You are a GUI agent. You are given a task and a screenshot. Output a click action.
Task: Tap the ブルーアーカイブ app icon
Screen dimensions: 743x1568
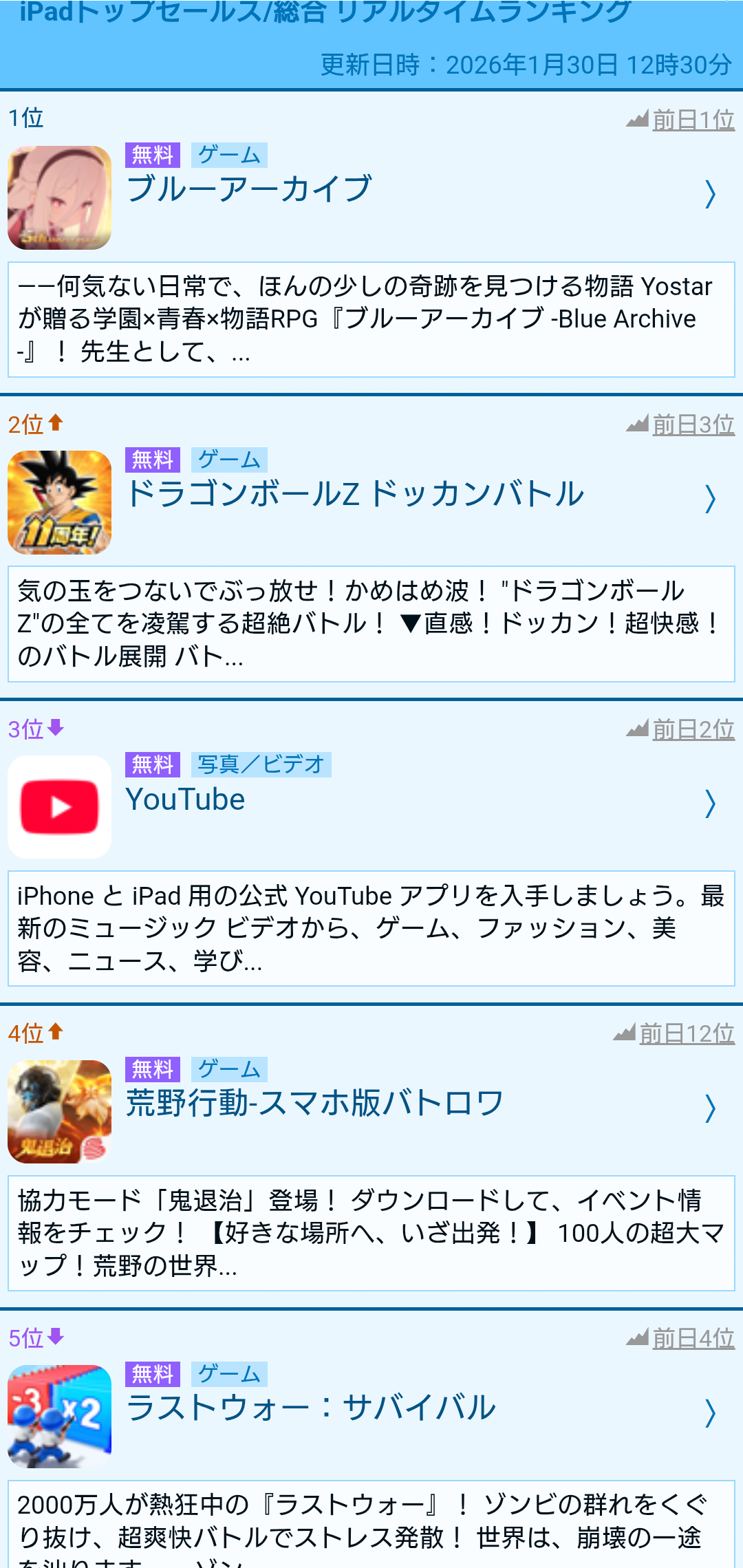[60, 197]
